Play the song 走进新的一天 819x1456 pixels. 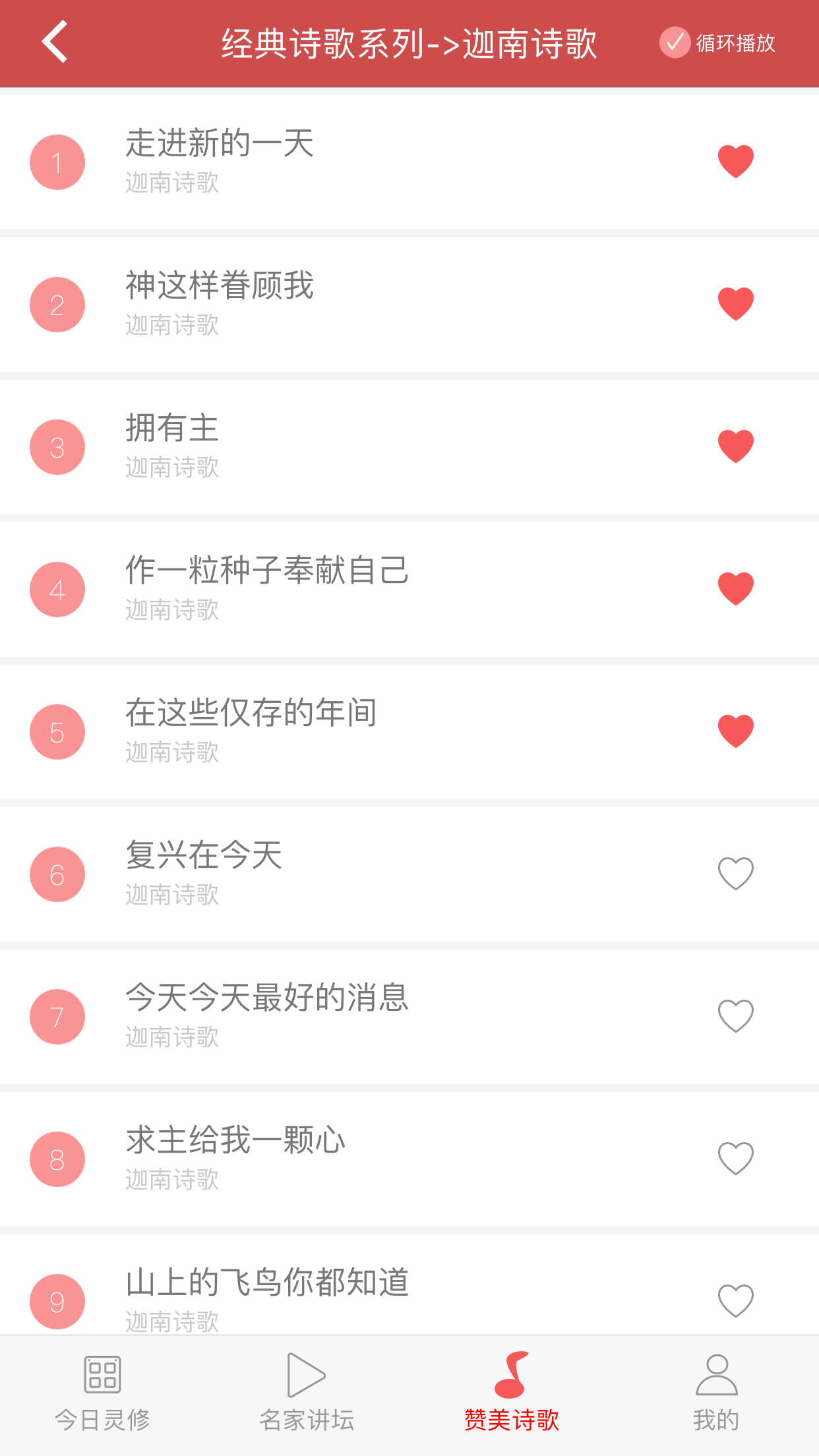coord(220,144)
